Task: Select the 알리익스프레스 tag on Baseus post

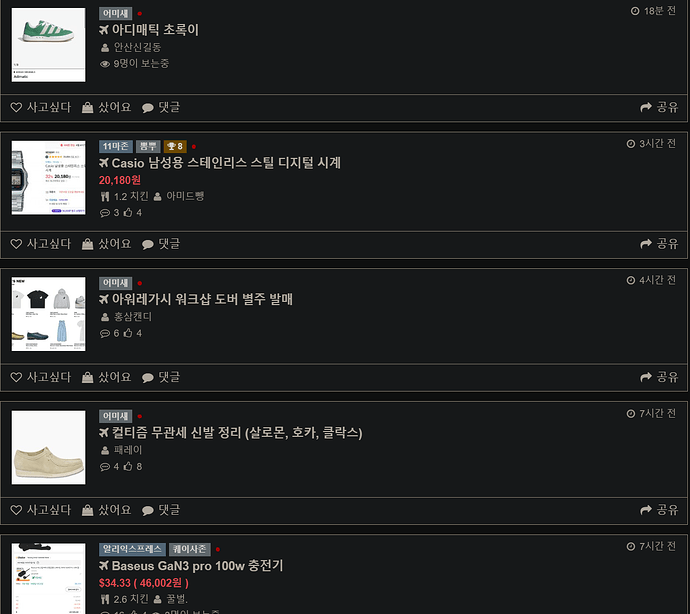Action: click(x=132, y=549)
